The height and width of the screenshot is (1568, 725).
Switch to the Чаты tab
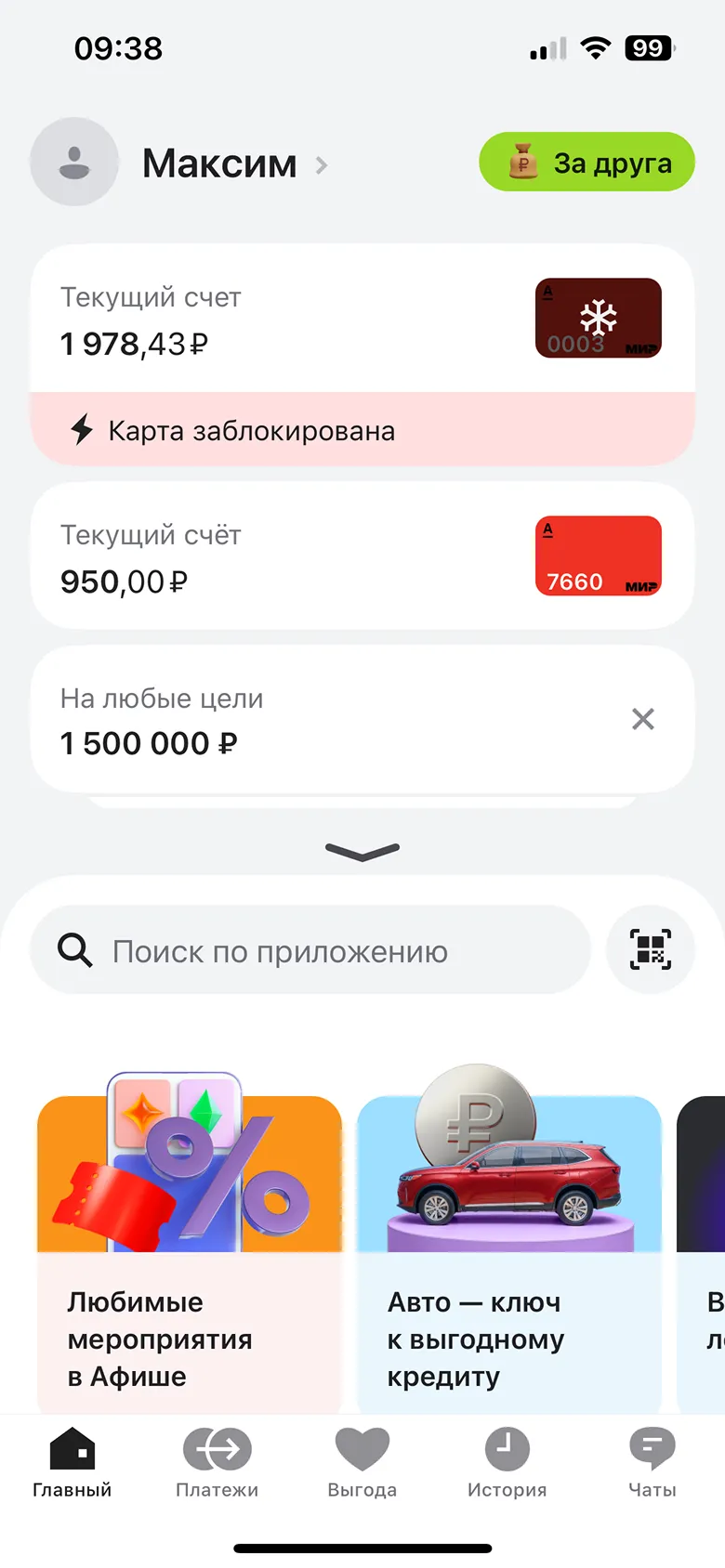(x=652, y=1464)
